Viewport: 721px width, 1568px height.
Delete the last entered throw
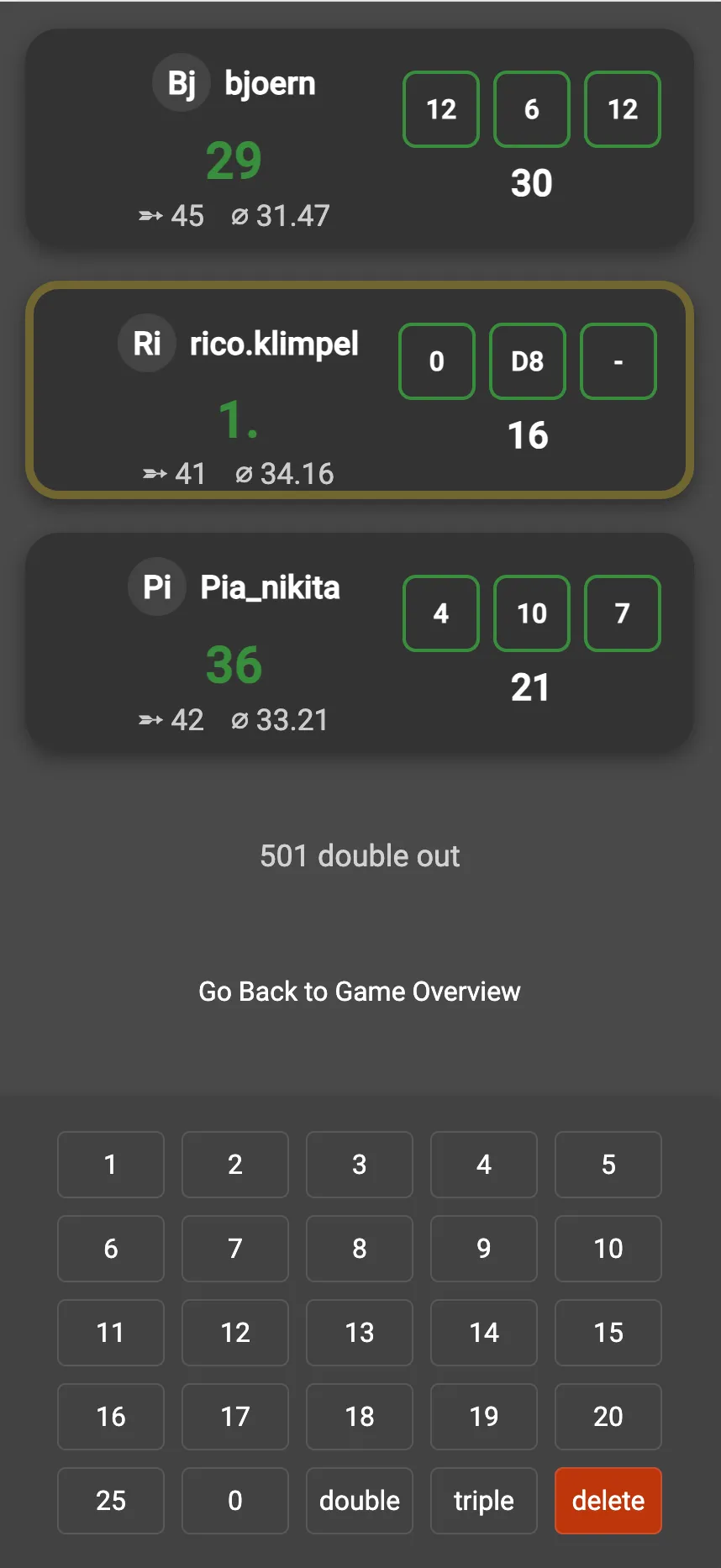tap(608, 1501)
